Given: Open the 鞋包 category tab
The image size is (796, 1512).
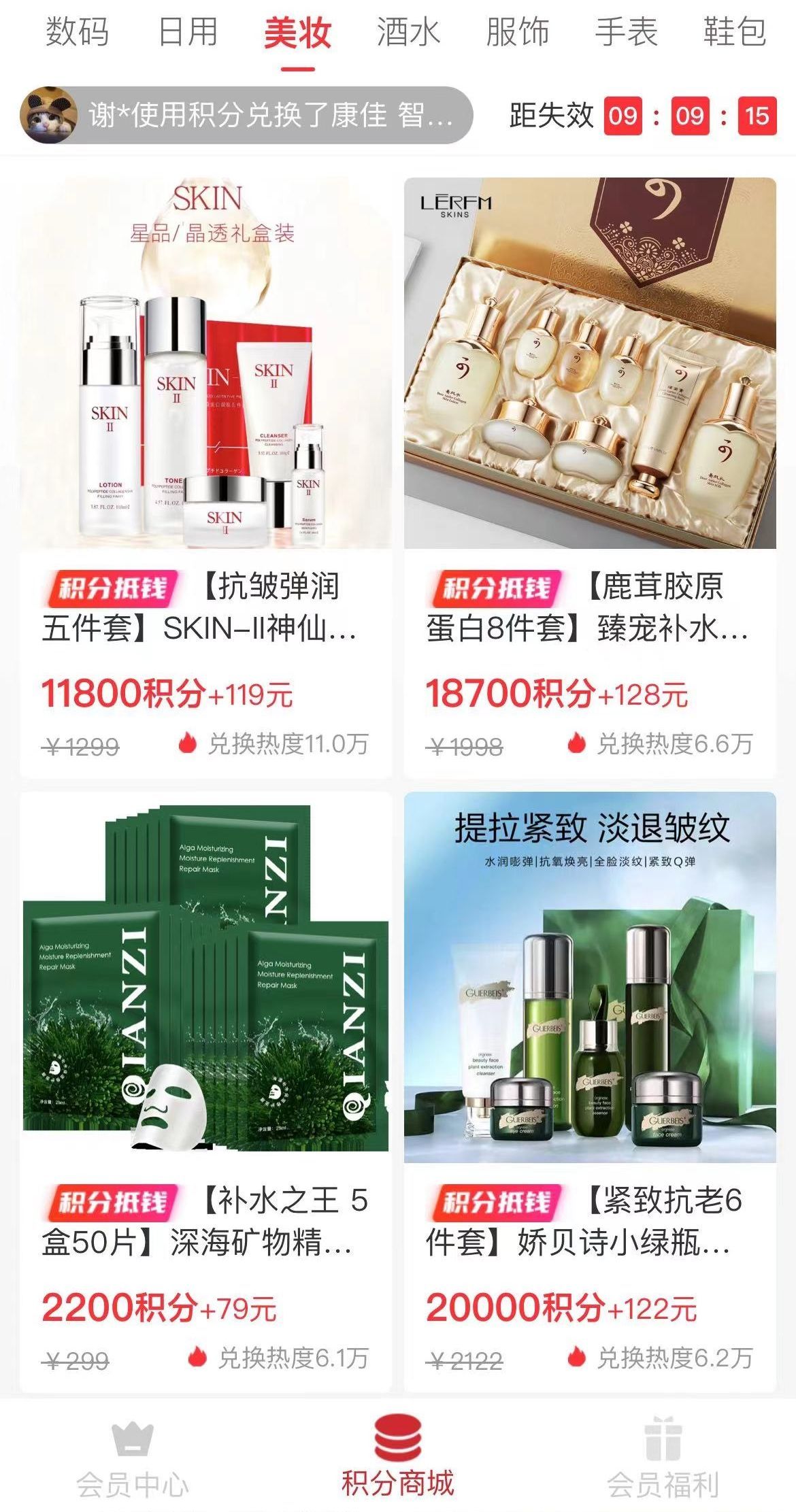Looking at the screenshot, I should tap(735, 33).
